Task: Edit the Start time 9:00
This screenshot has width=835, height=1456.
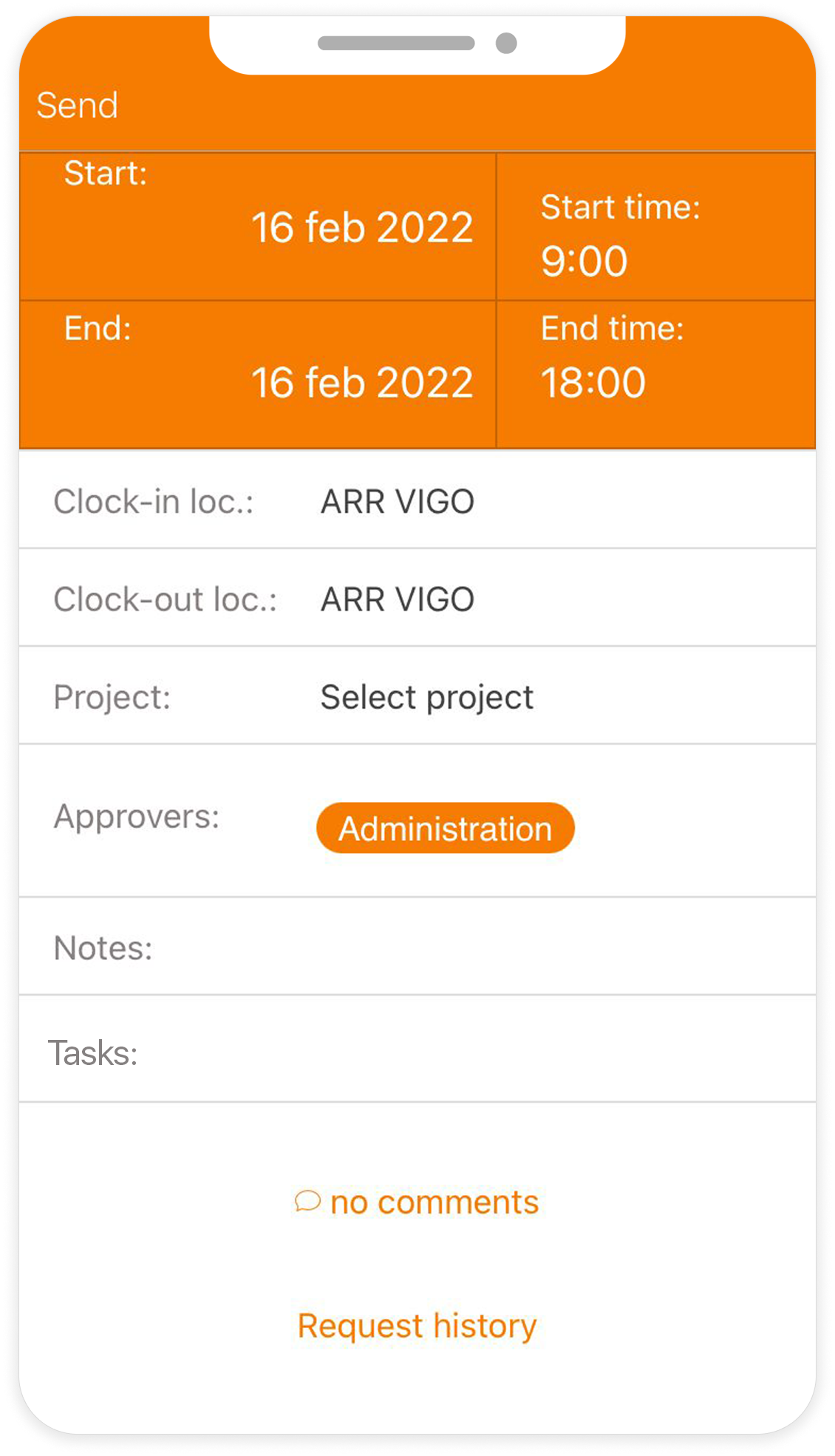Action: 584,261
